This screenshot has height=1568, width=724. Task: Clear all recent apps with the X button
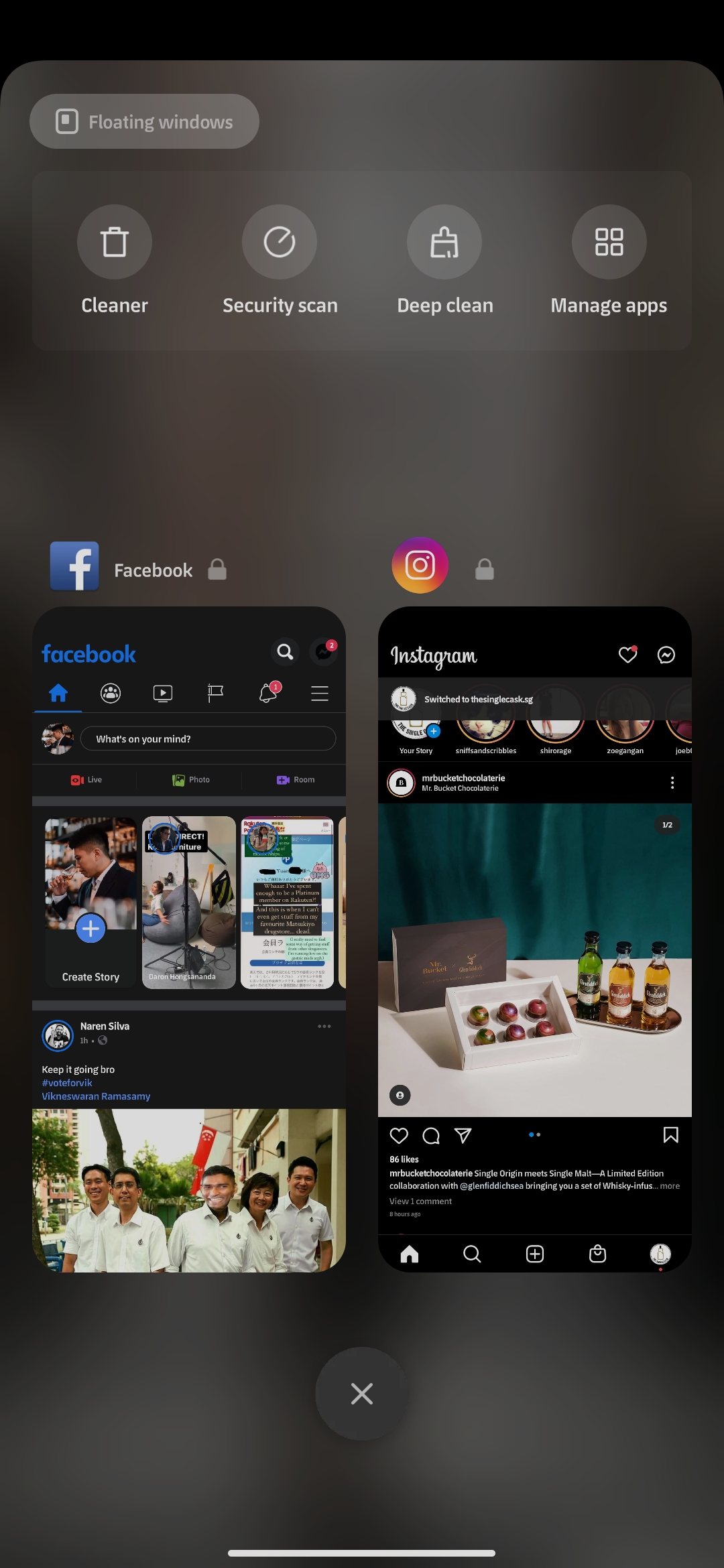click(362, 1394)
